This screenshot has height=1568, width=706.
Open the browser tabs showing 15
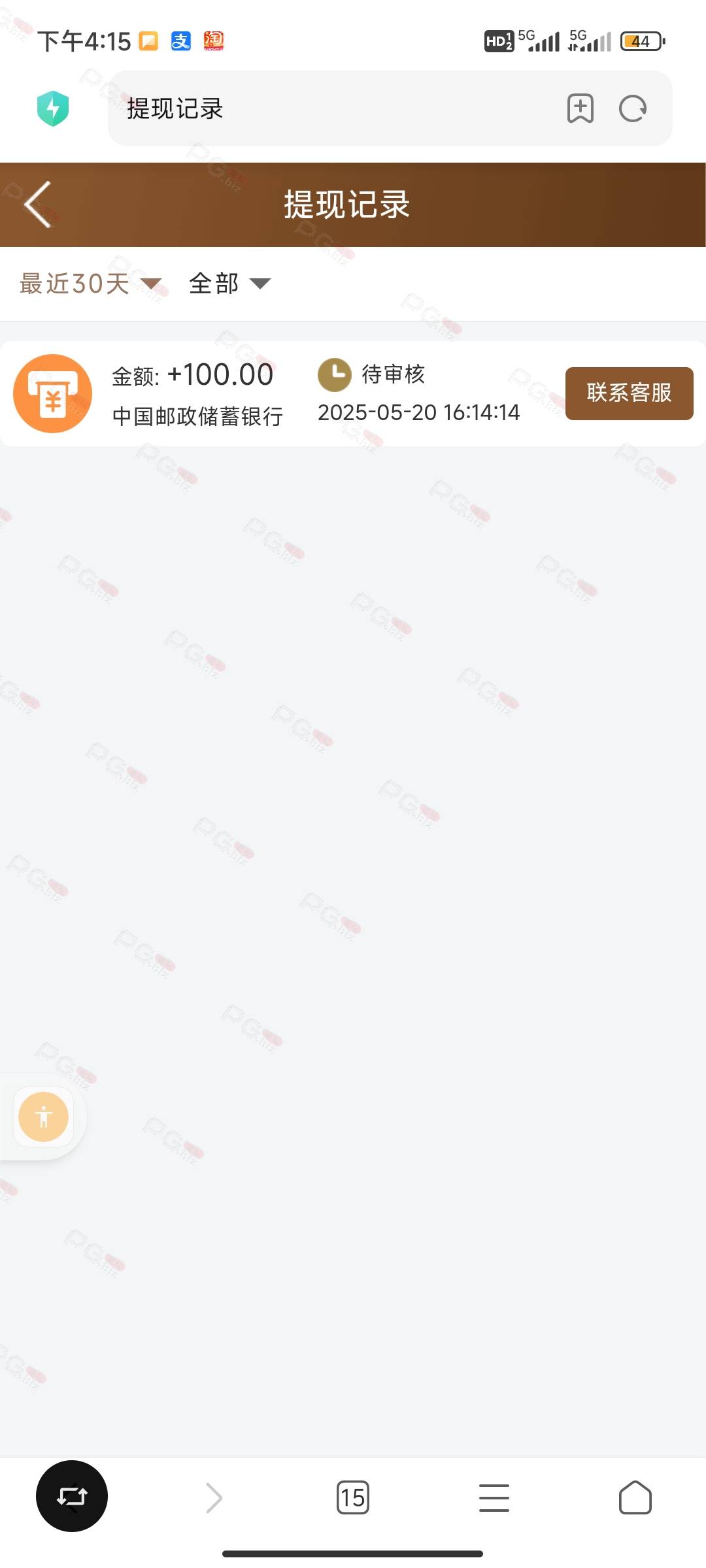point(353,1497)
